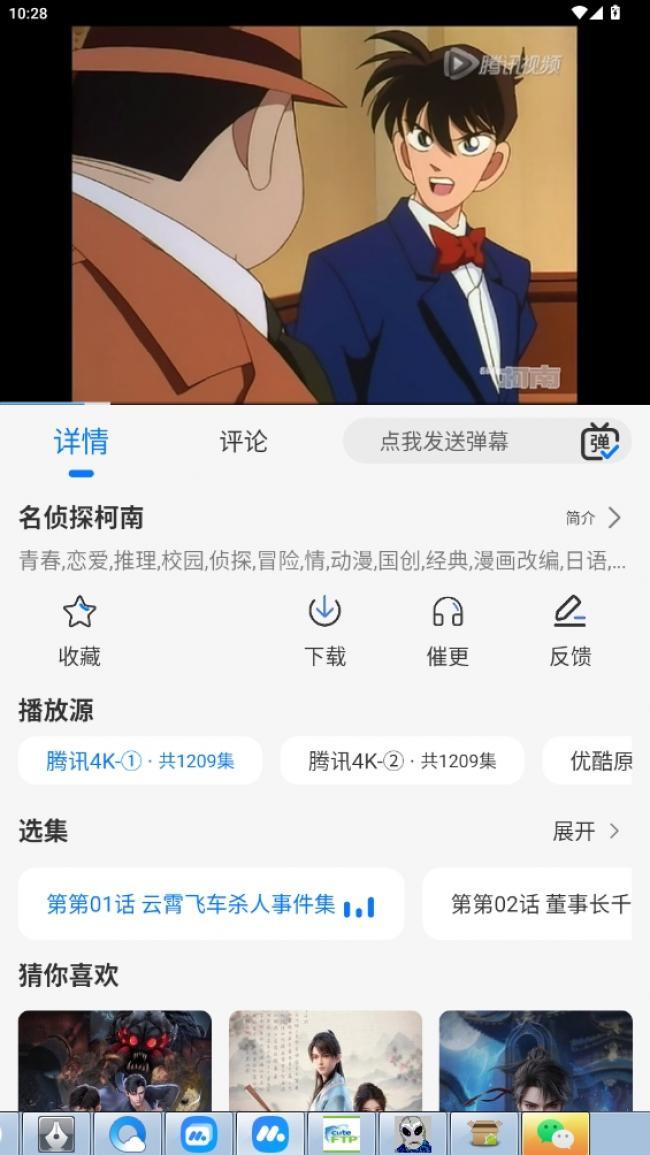Tap 催更 to request updates

tap(447, 630)
